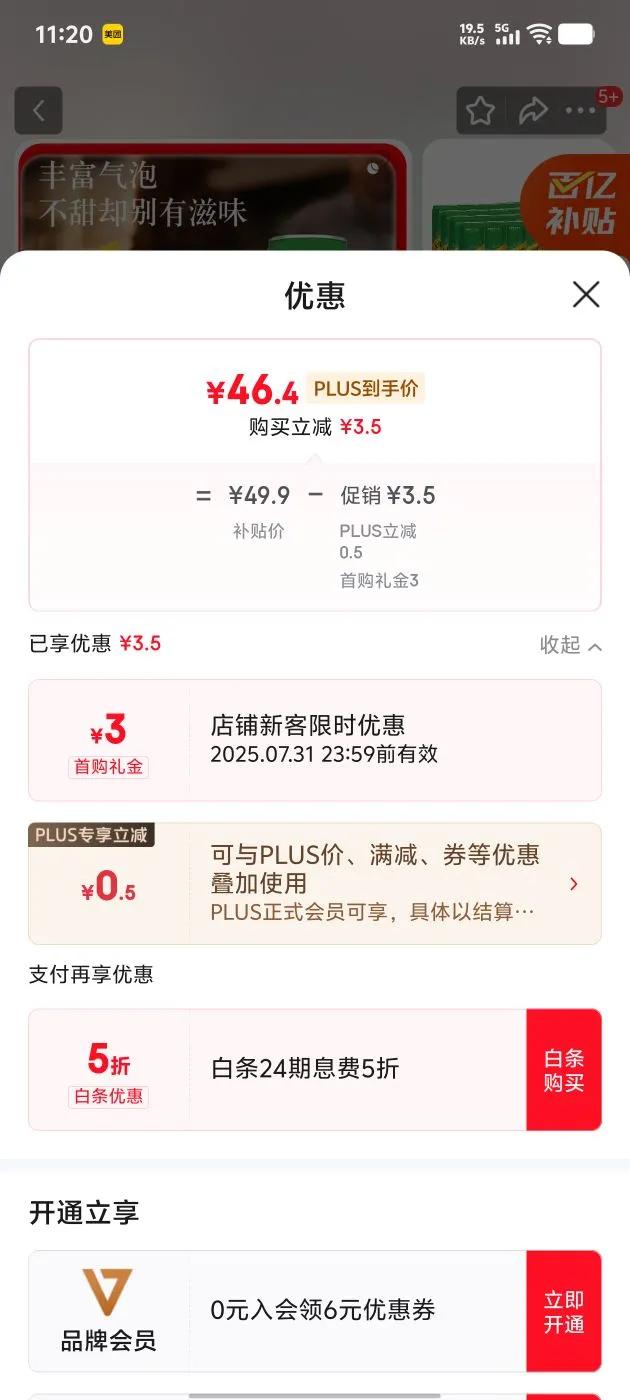Share this product
The image size is (630, 1400).
click(x=533, y=111)
